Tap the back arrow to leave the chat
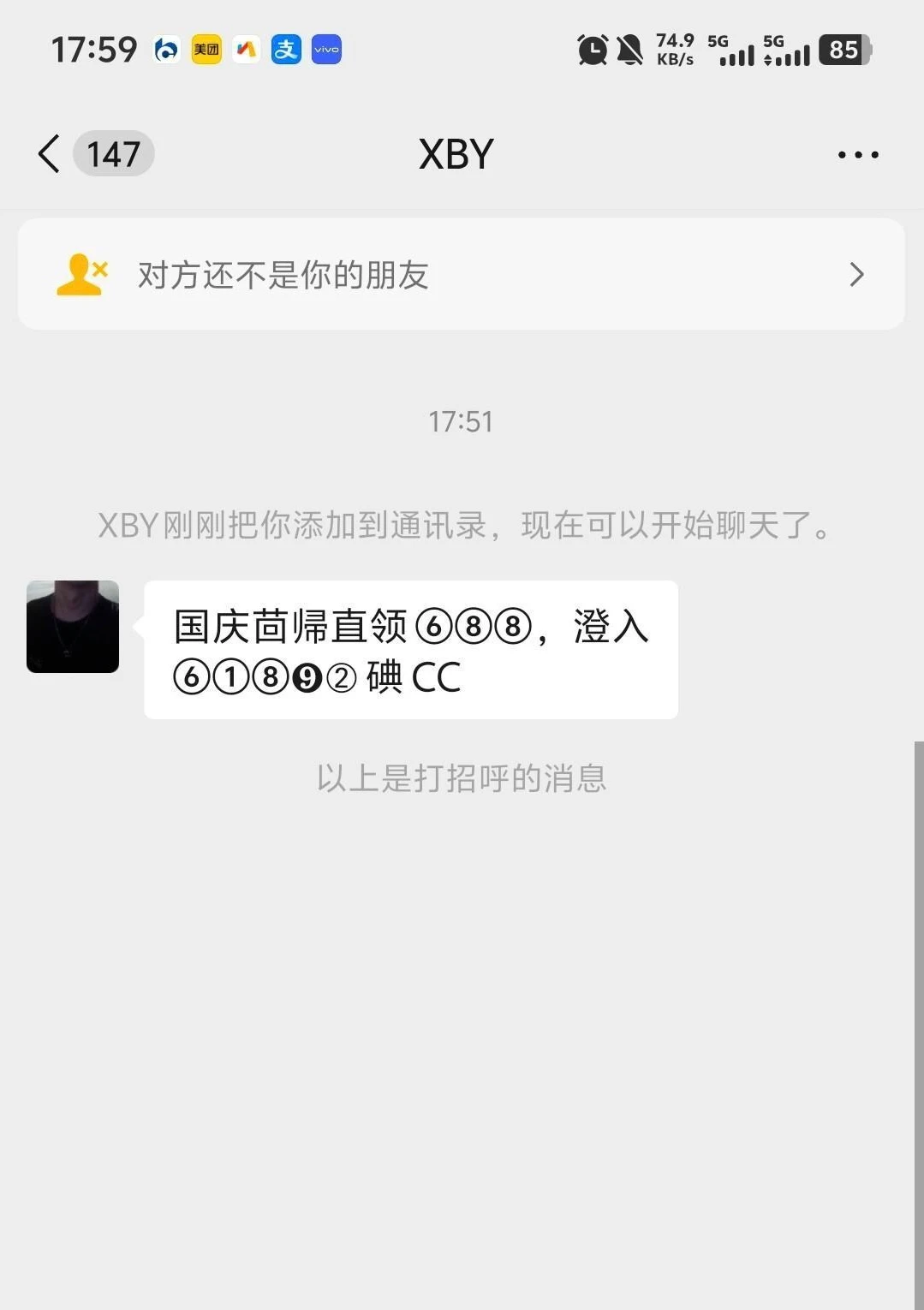 (x=47, y=154)
